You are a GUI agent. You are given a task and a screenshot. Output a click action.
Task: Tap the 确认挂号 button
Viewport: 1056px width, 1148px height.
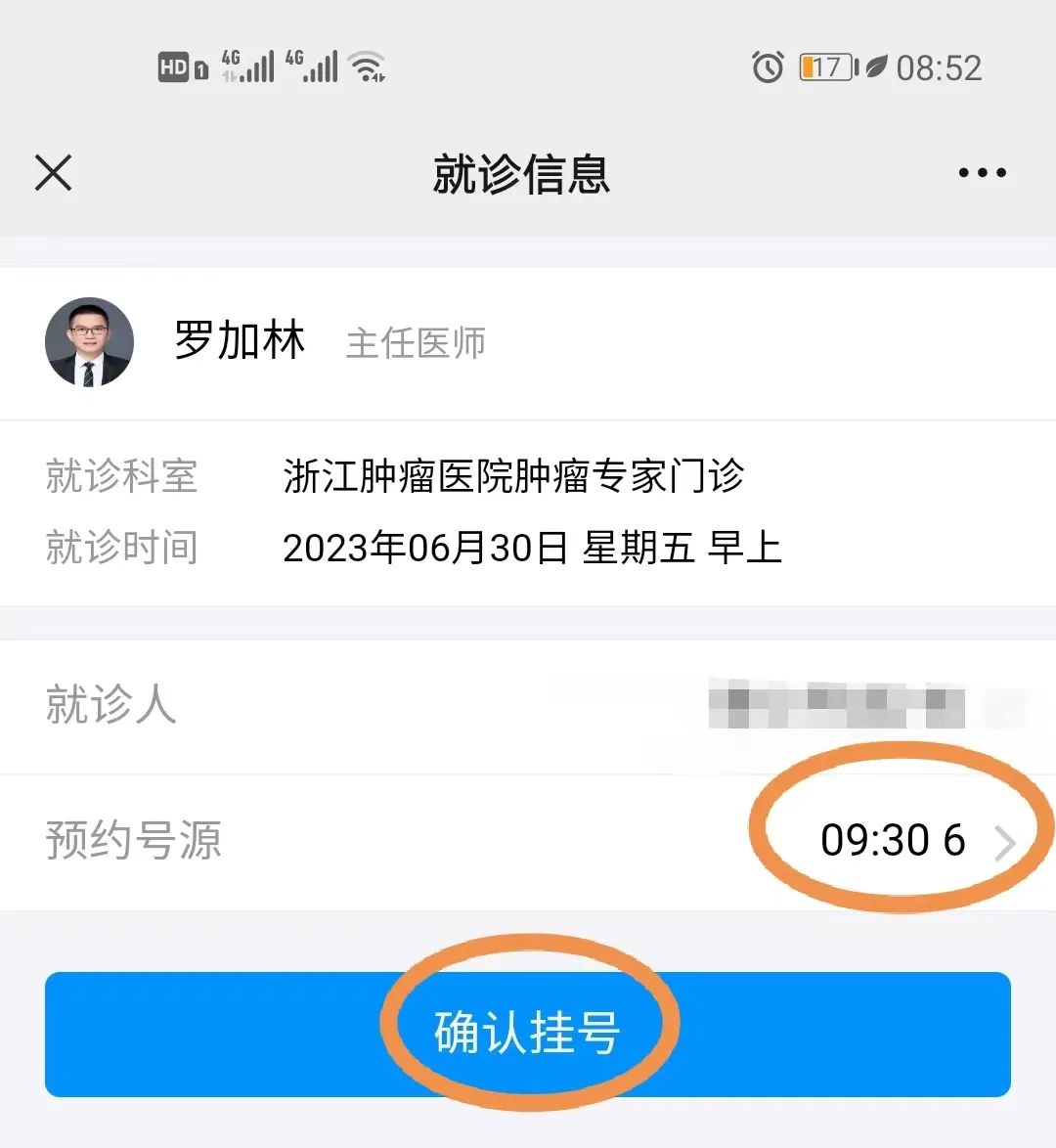coord(528,1034)
